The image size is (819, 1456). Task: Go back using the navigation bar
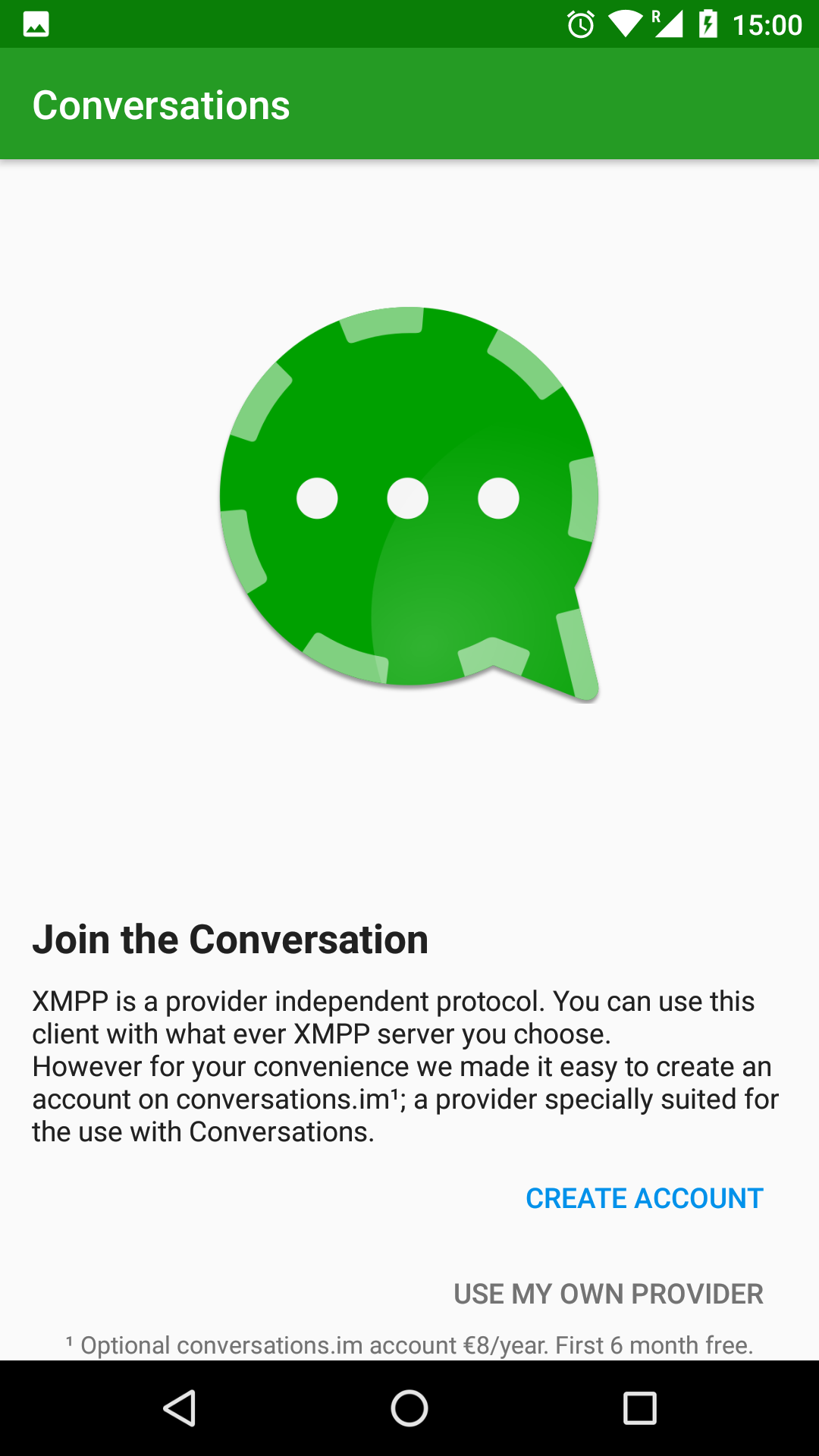pyautogui.click(x=180, y=1408)
